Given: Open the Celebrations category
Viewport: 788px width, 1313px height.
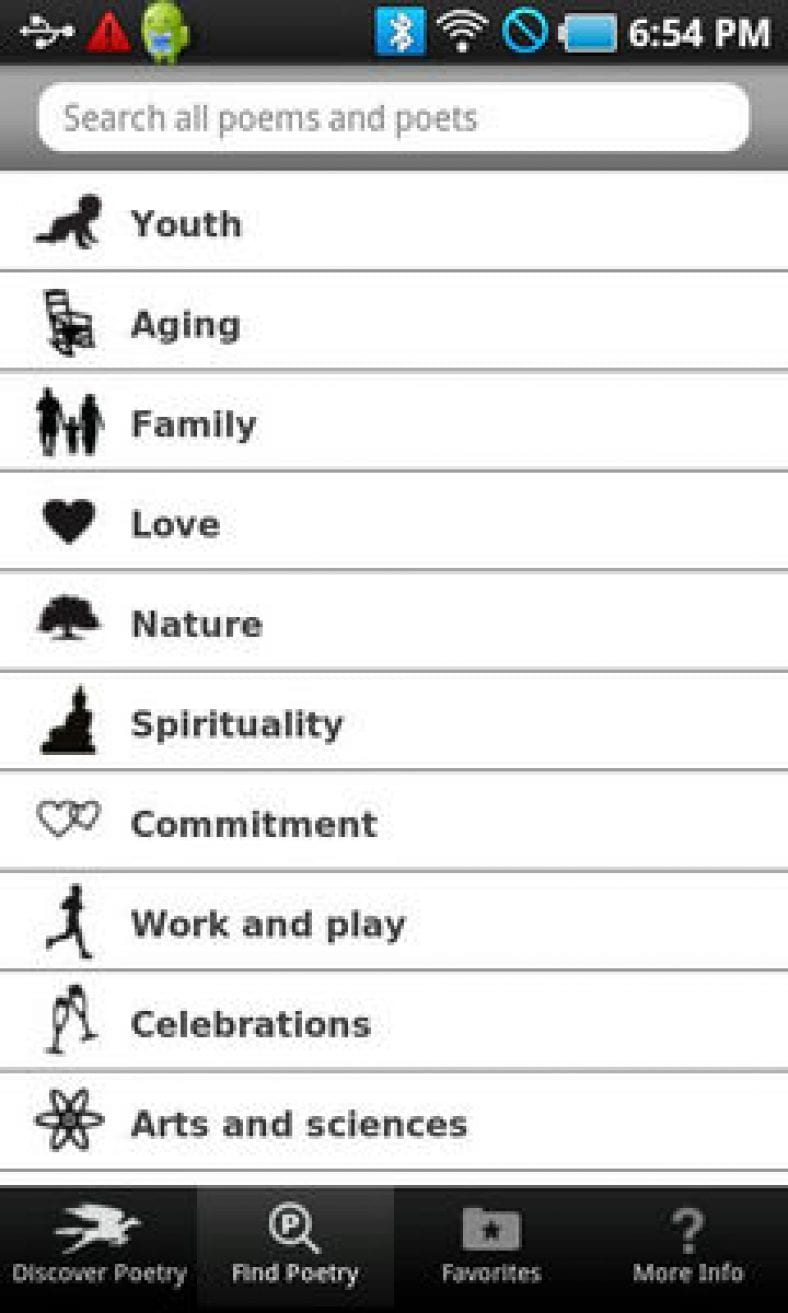Looking at the screenshot, I should coord(393,1023).
